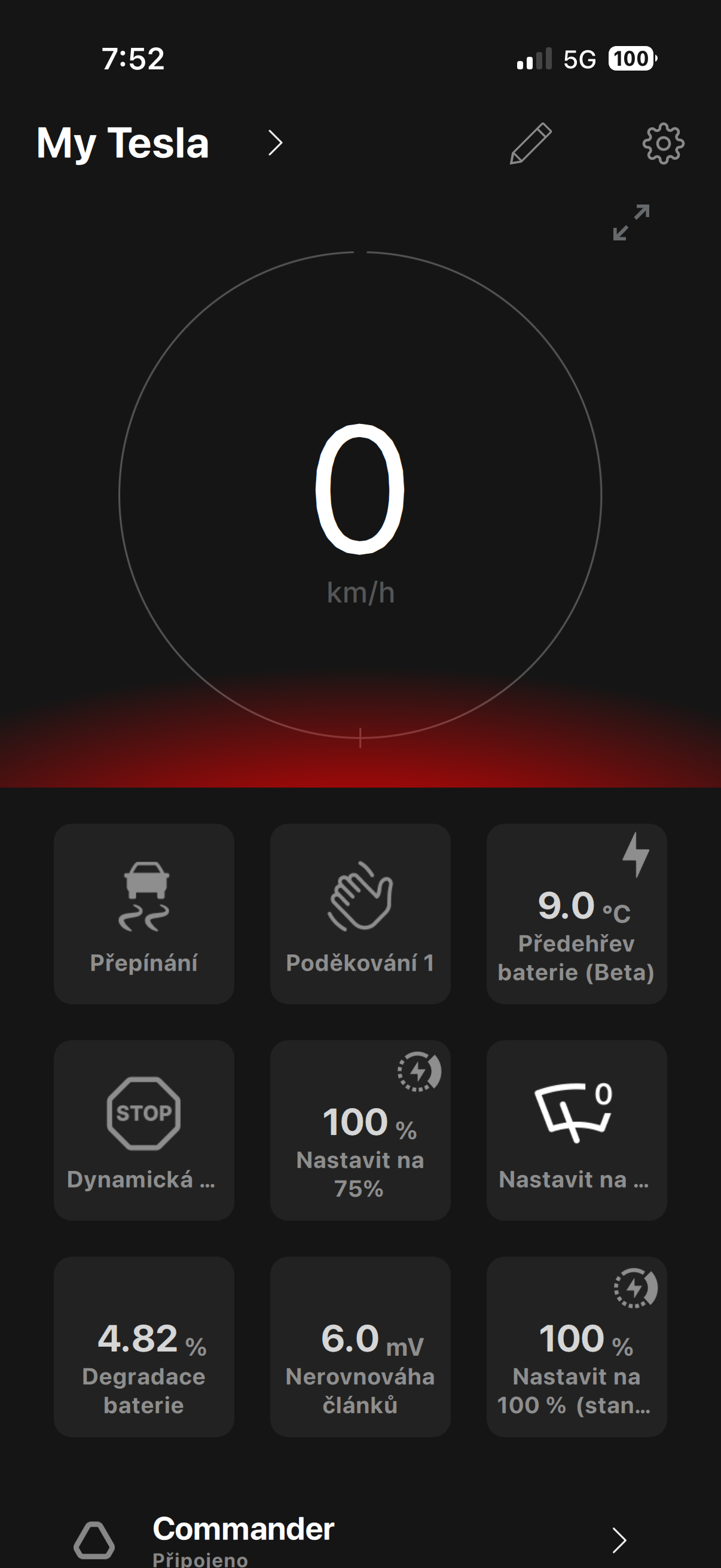Trigger the Poděkování 1 tile
This screenshot has height=1568, width=721.
tap(360, 914)
